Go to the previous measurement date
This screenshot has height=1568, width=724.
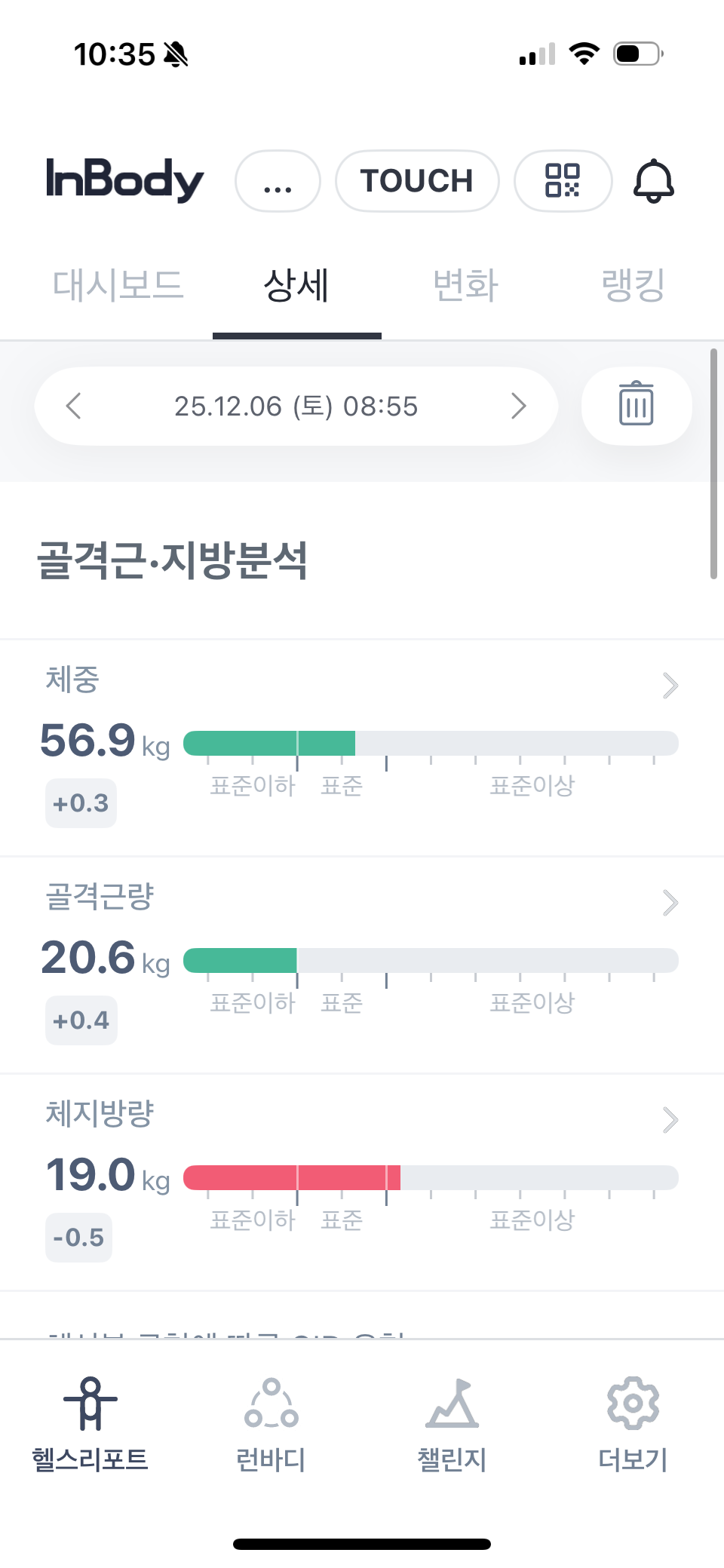(x=74, y=406)
